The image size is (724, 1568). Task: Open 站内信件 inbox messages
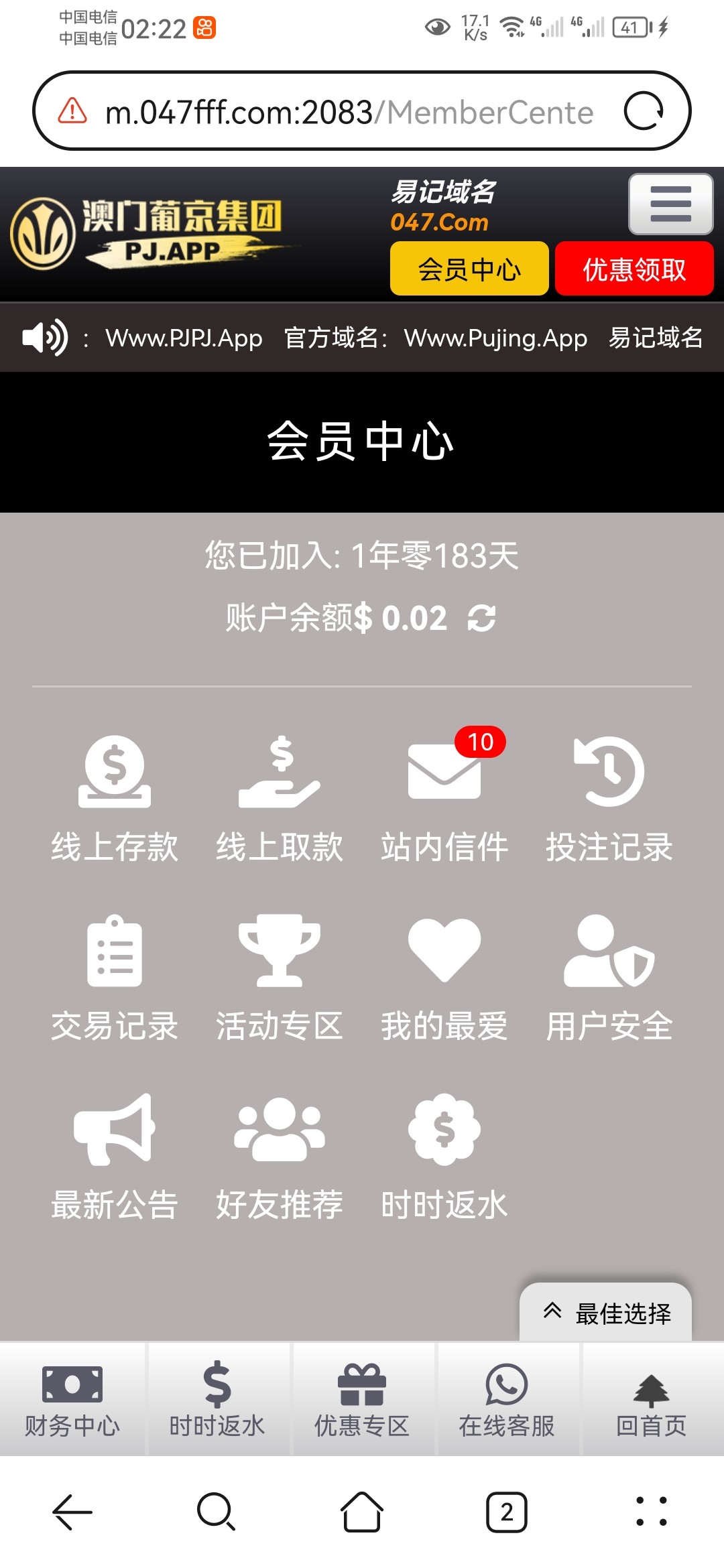click(x=444, y=799)
